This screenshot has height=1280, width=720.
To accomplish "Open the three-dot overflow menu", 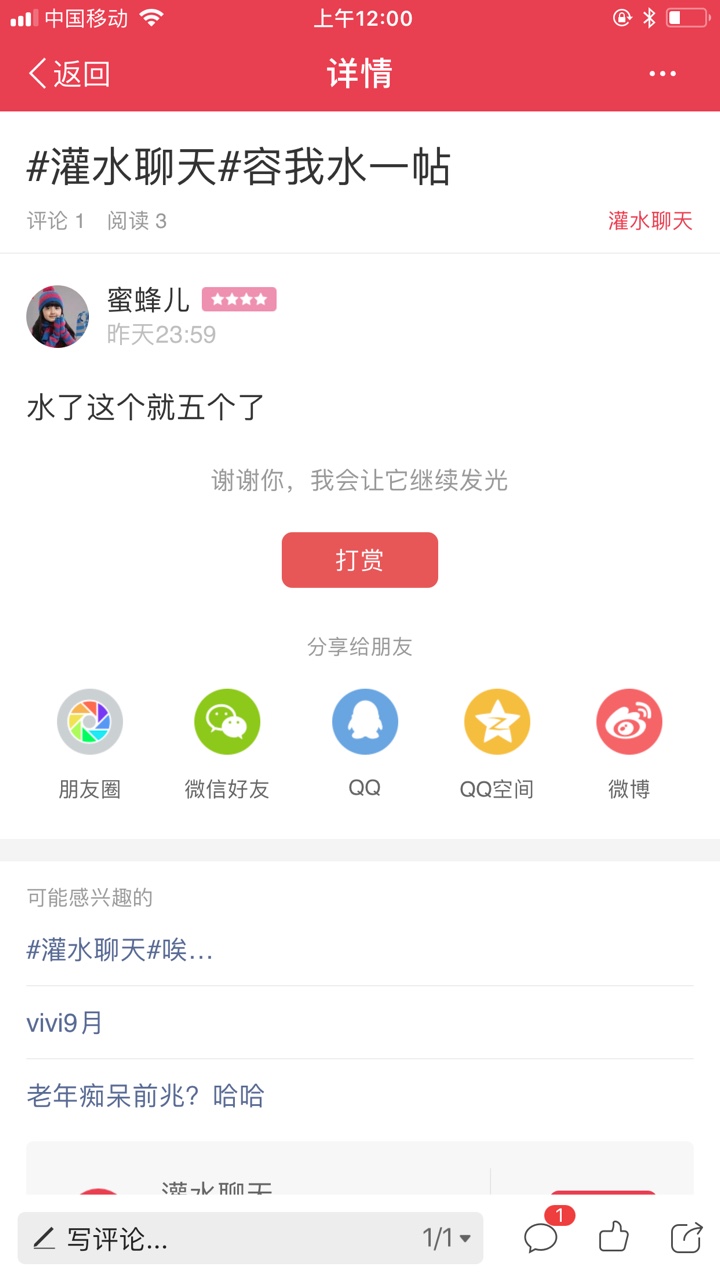I will (662, 74).
